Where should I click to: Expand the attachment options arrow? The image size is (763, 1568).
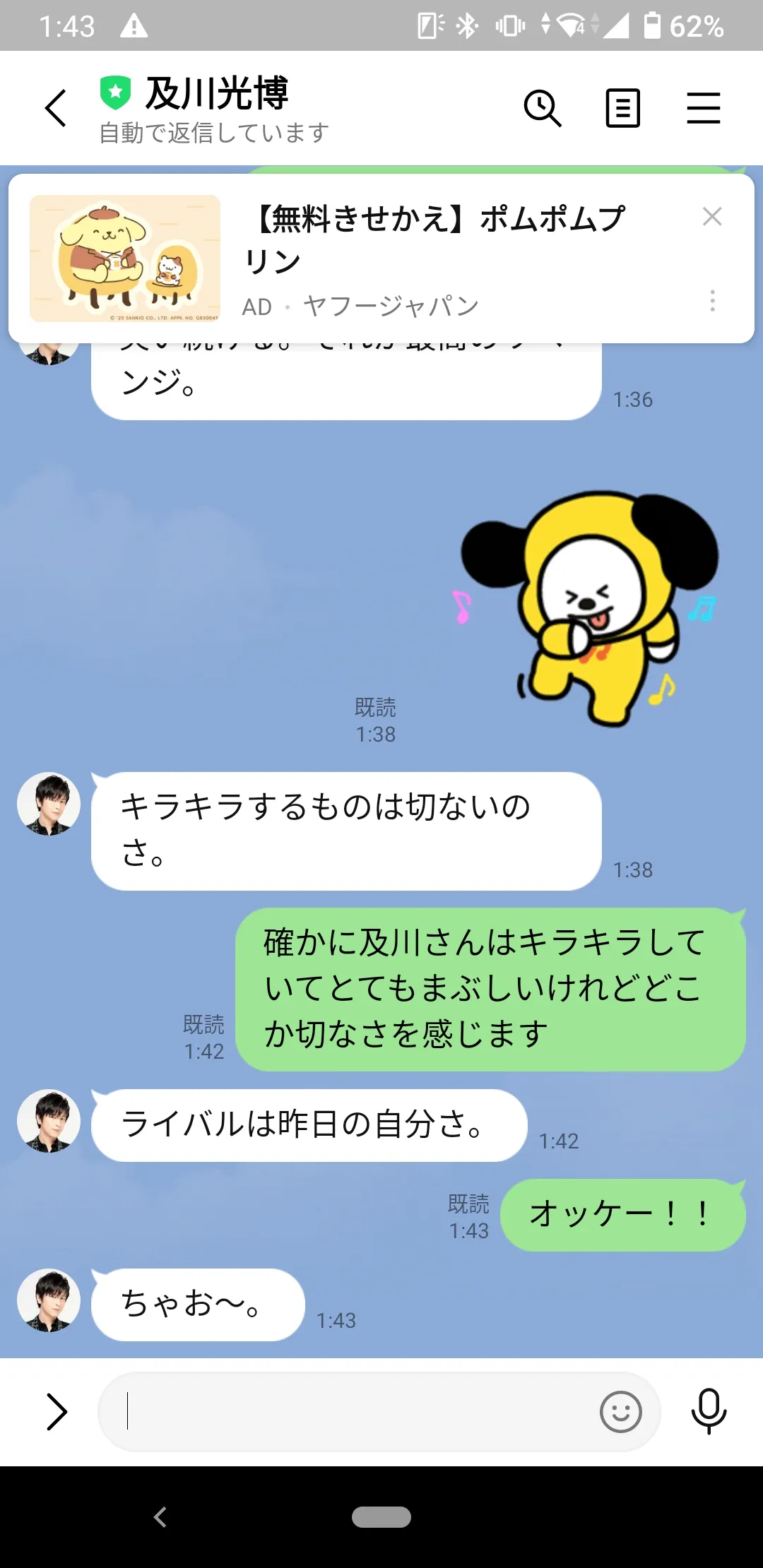coord(57,1412)
